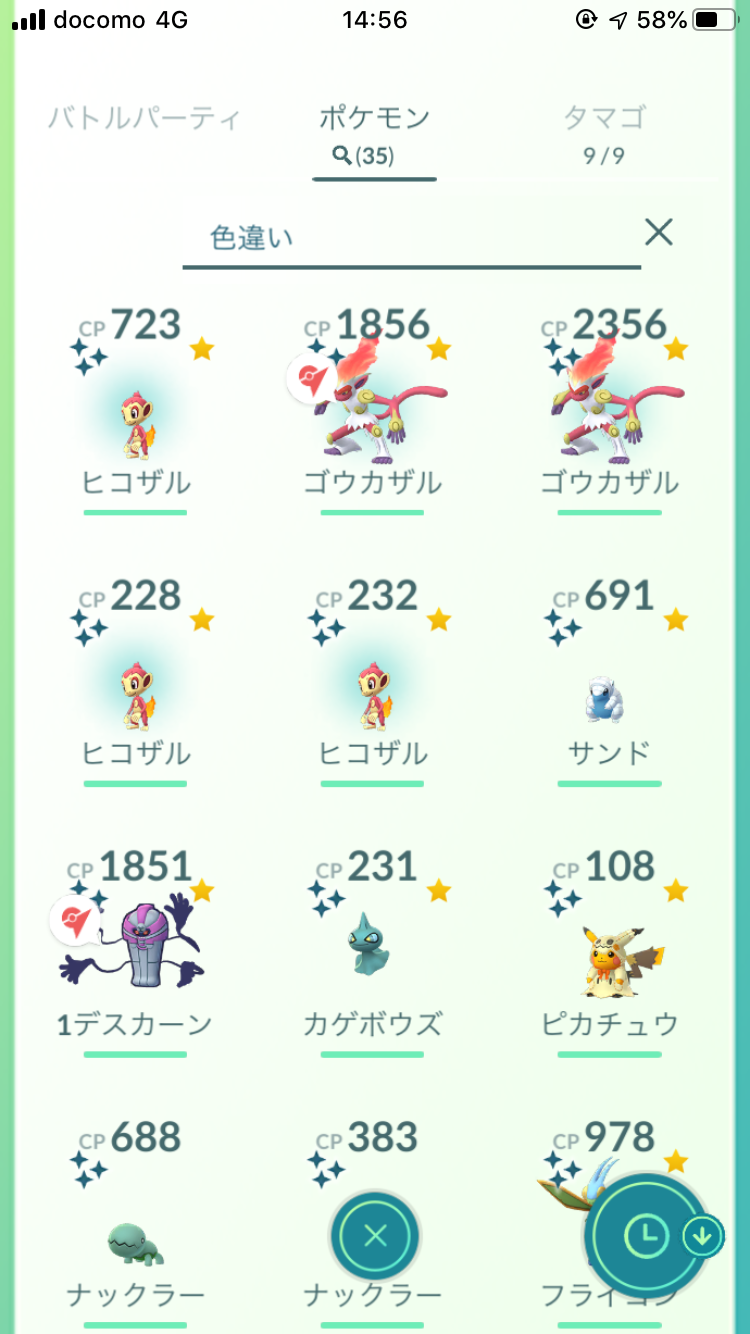Open the CP2356 ゴウカザル
Image resolution: width=750 pixels, height=1334 pixels.
(609, 410)
